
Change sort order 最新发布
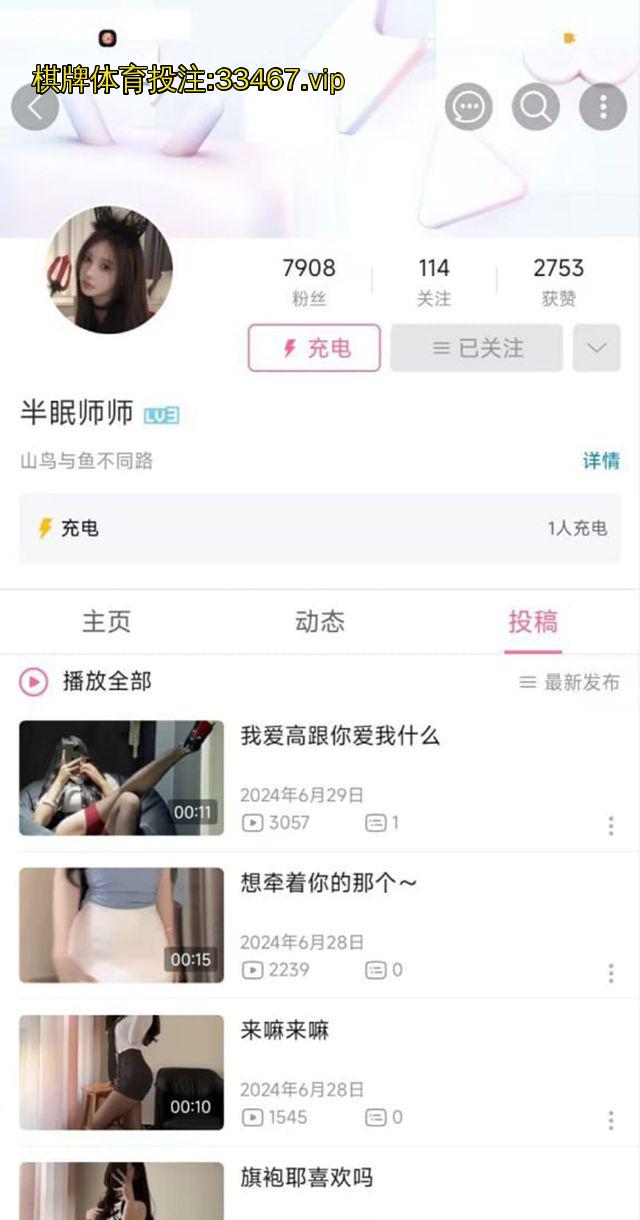[x=569, y=682]
